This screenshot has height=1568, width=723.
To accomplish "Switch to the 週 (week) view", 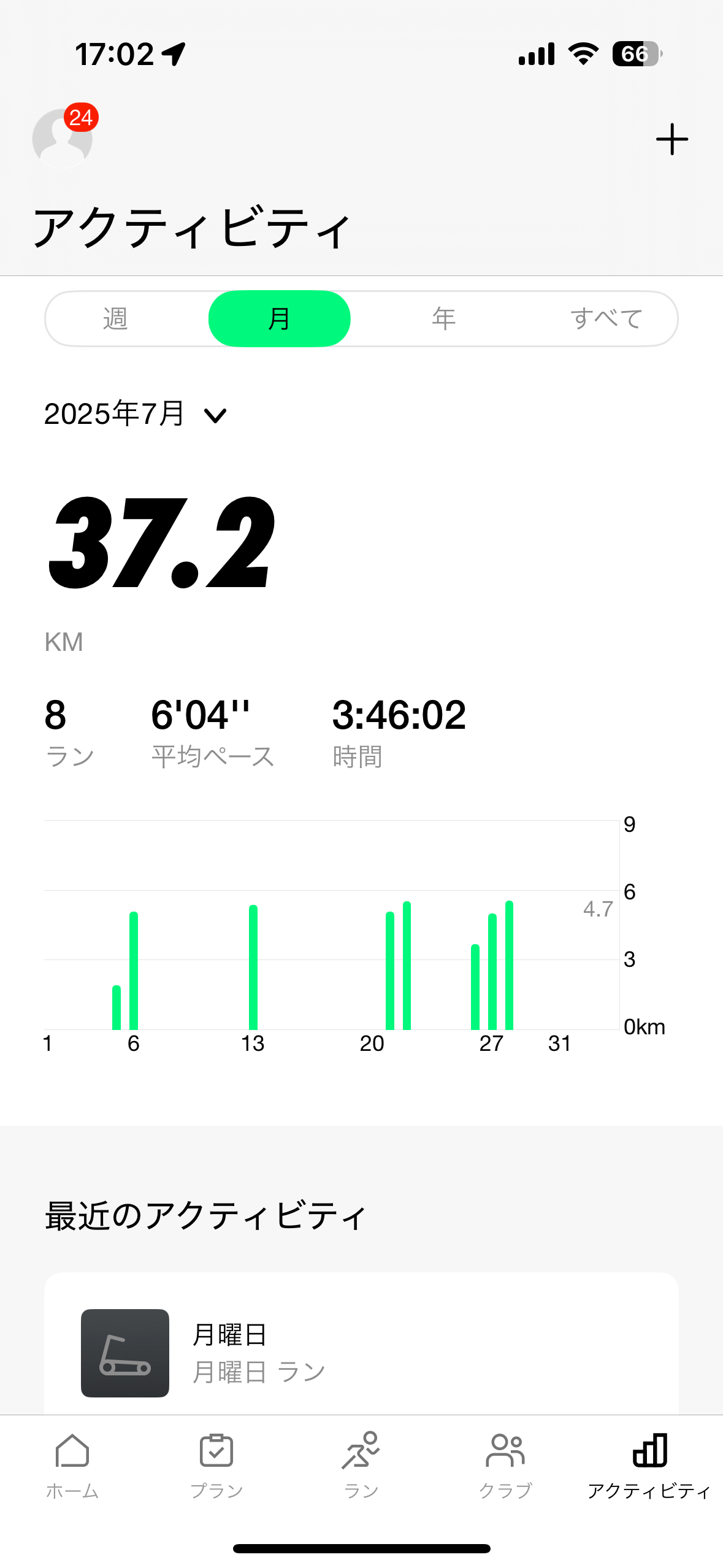I will 115,319.
